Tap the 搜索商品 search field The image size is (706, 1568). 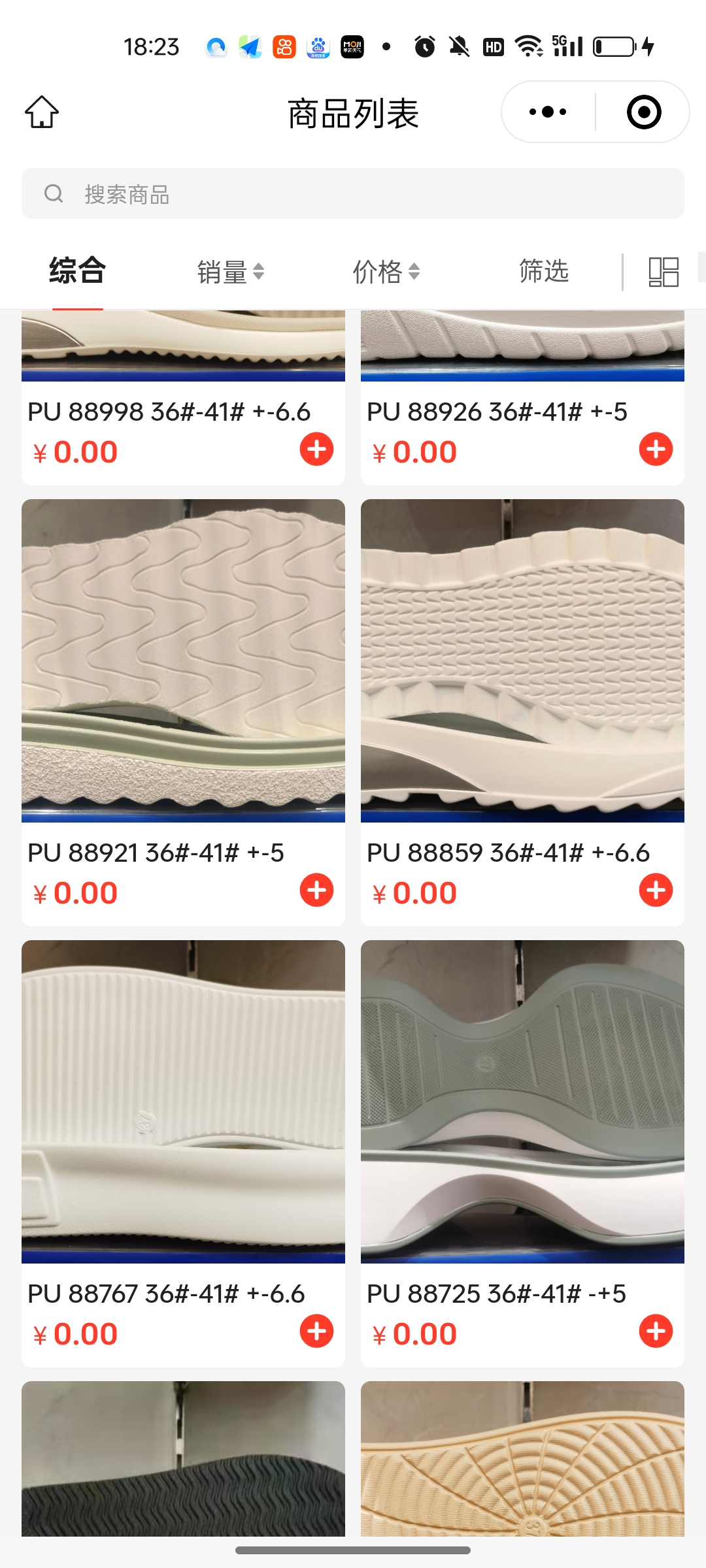353,194
